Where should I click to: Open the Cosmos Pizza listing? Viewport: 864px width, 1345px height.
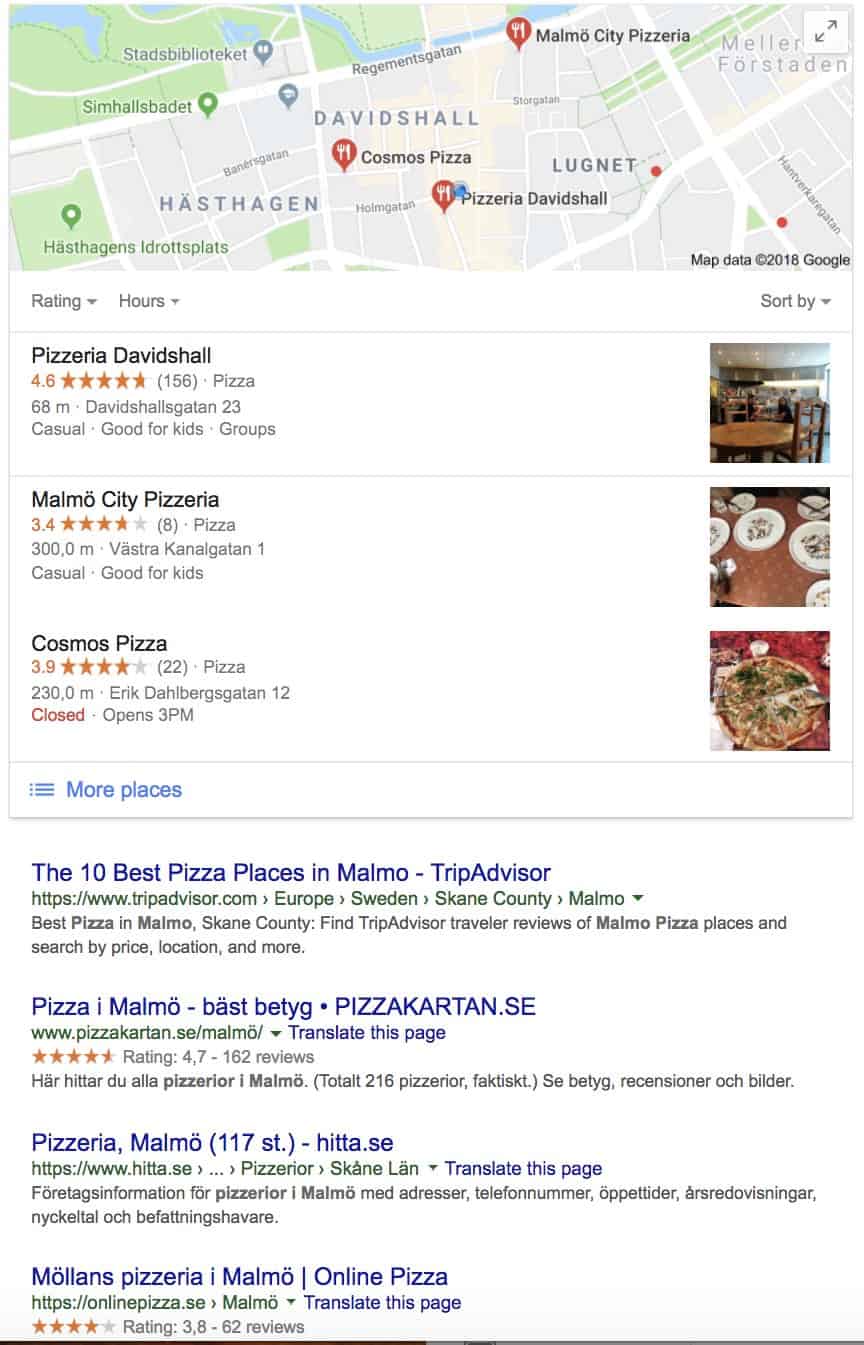point(99,643)
